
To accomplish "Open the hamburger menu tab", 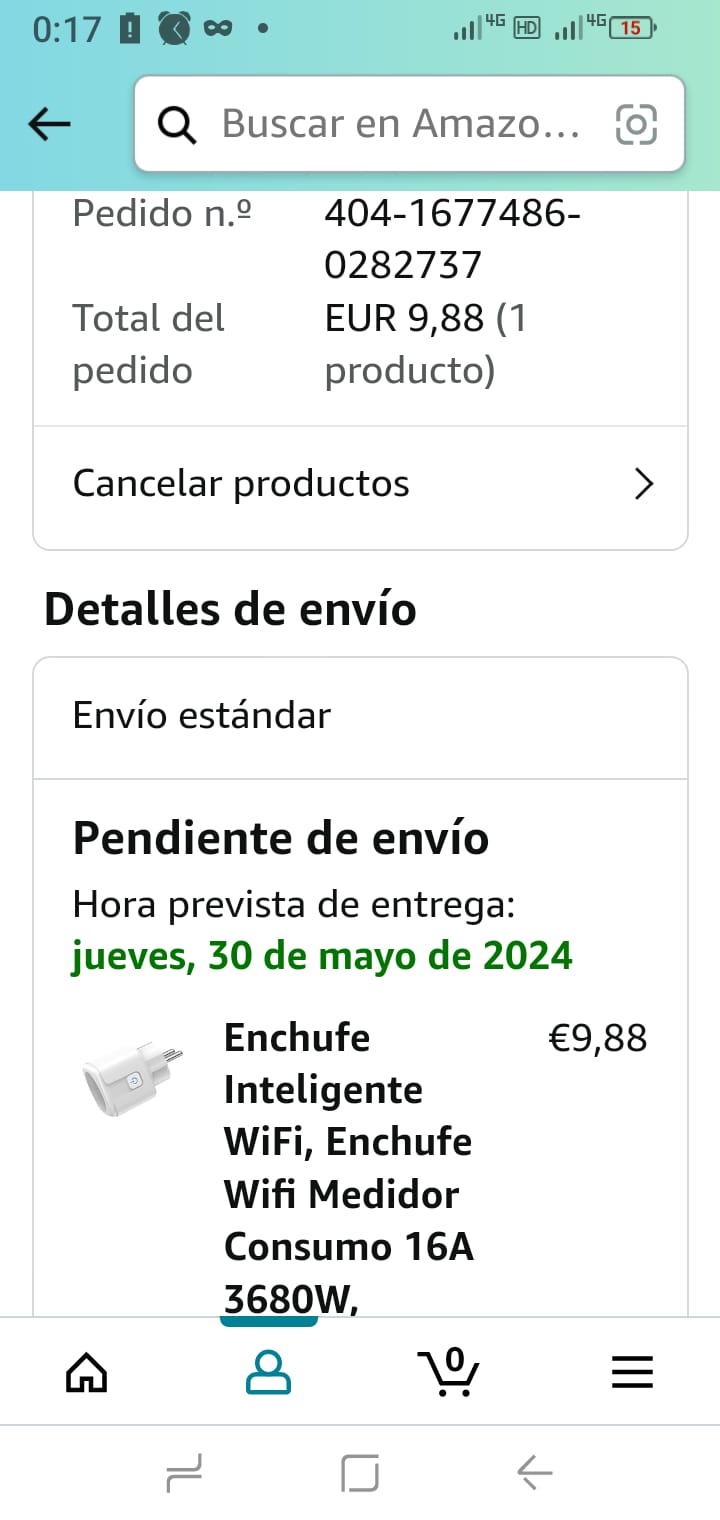I will point(632,1372).
